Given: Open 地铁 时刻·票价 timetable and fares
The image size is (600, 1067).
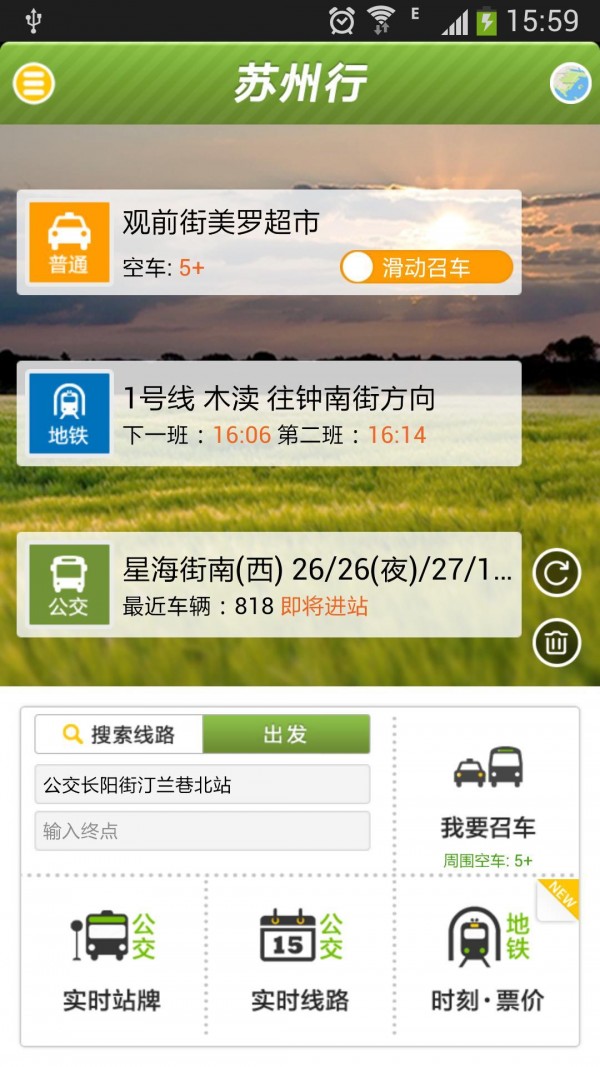Looking at the screenshot, I should (x=487, y=960).
